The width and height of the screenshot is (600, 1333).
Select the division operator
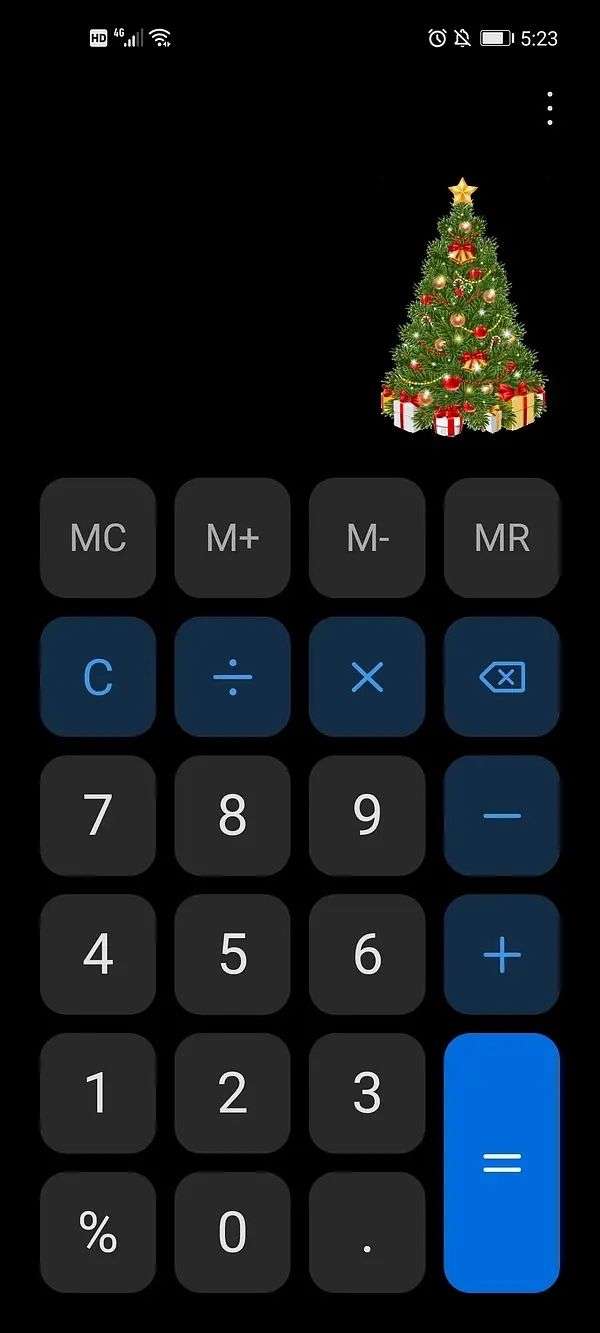[232, 677]
